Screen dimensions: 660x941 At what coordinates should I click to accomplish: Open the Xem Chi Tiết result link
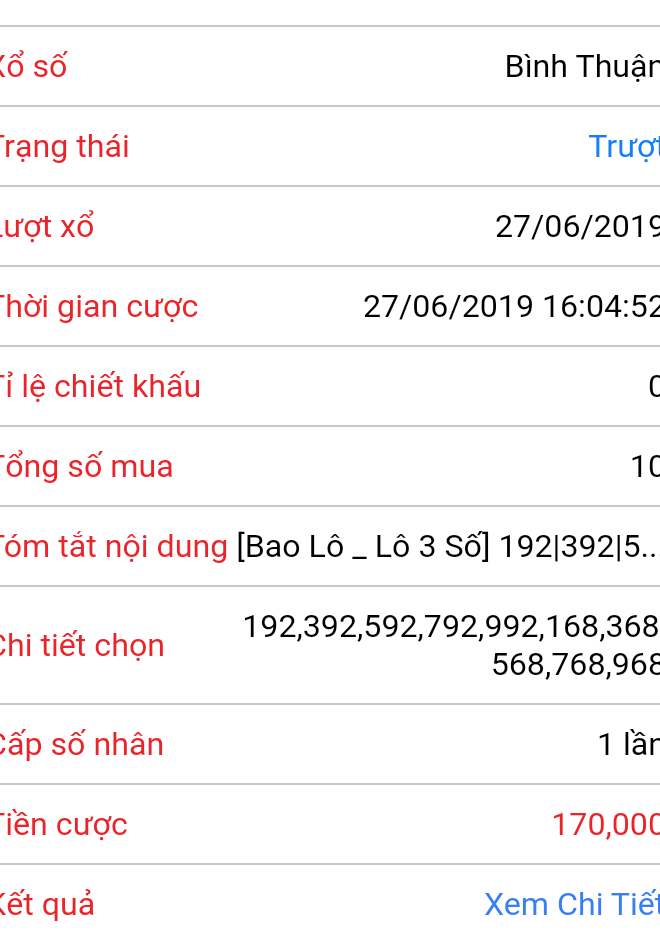[x=571, y=904]
